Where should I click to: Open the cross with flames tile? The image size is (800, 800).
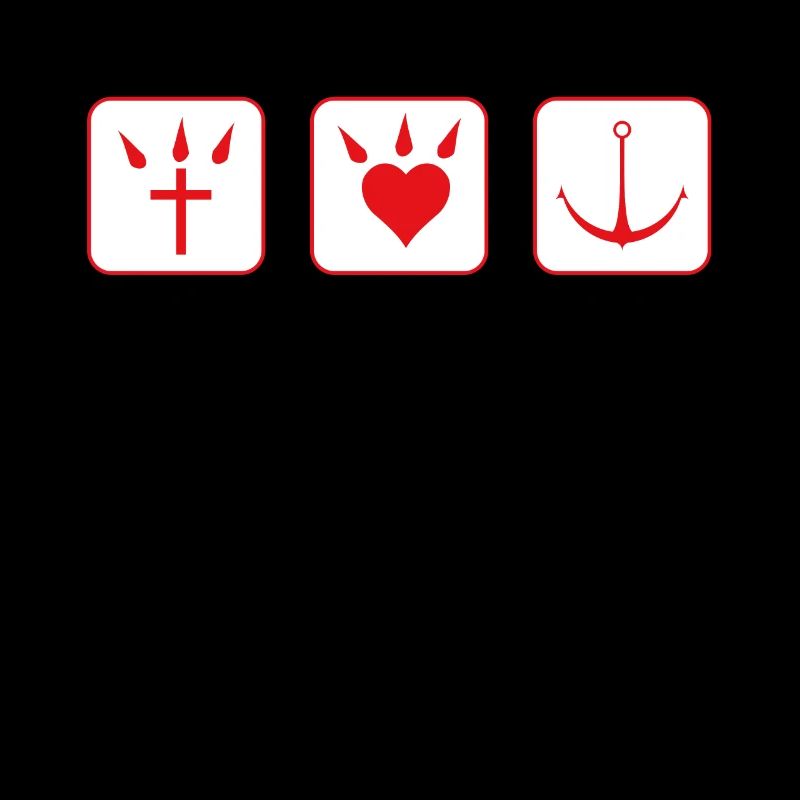176,185
